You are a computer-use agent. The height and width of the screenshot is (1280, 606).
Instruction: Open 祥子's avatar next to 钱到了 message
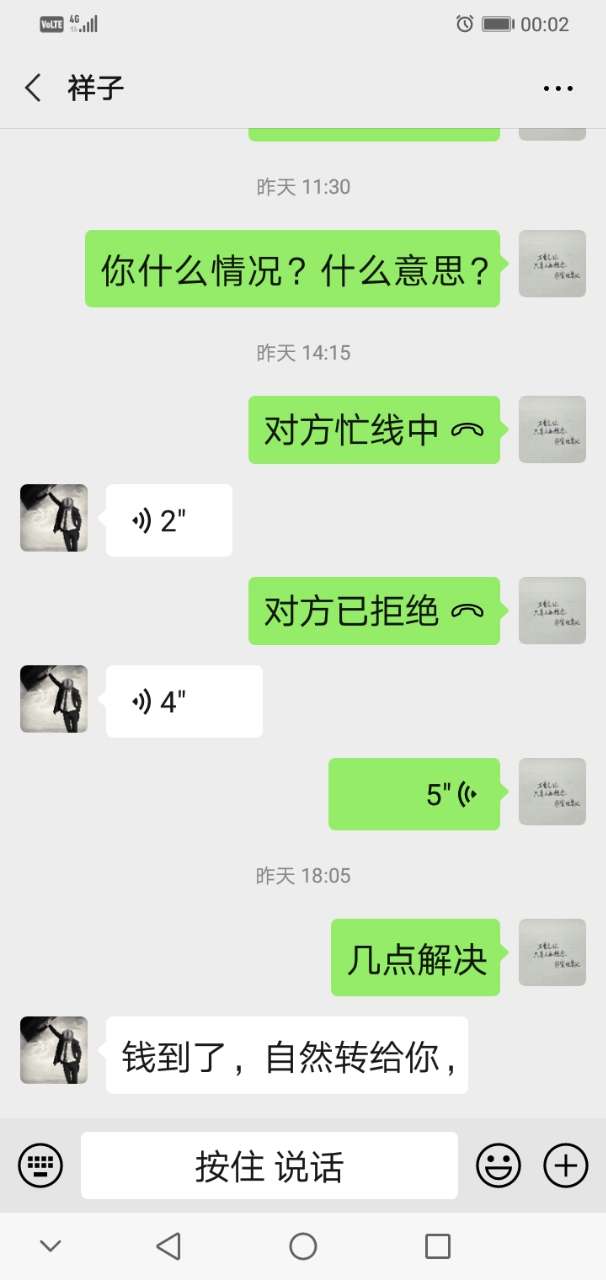pos(54,1050)
